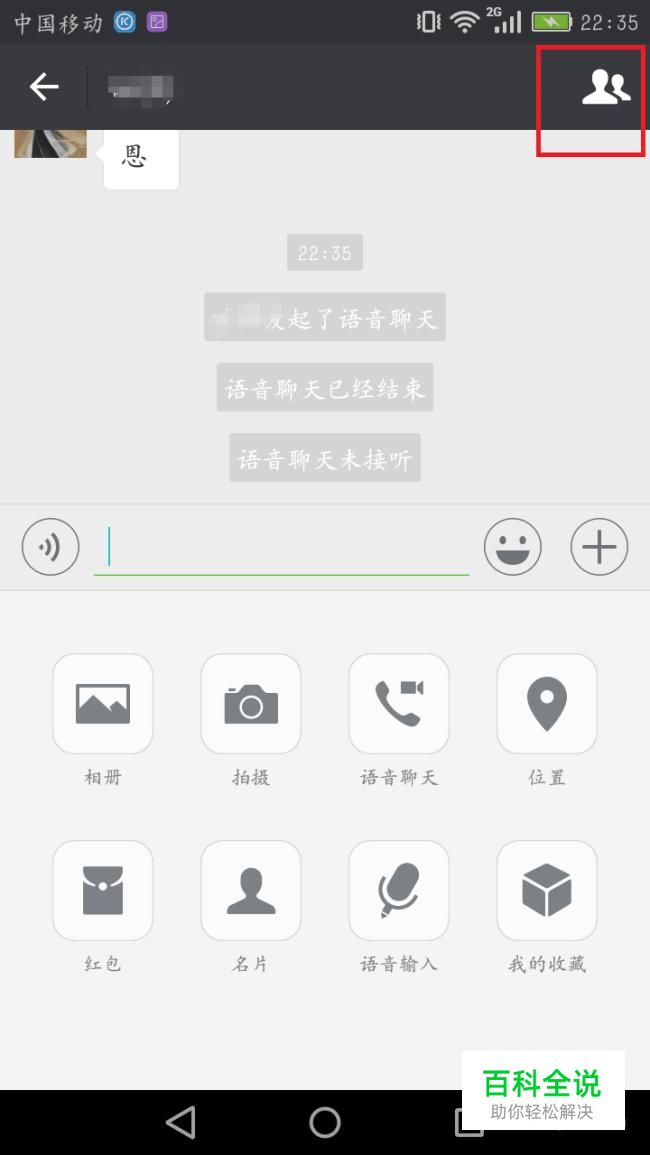The width and height of the screenshot is (650, 1155).
Task: Share a 名片 contact card
Action: click(251, 890)
